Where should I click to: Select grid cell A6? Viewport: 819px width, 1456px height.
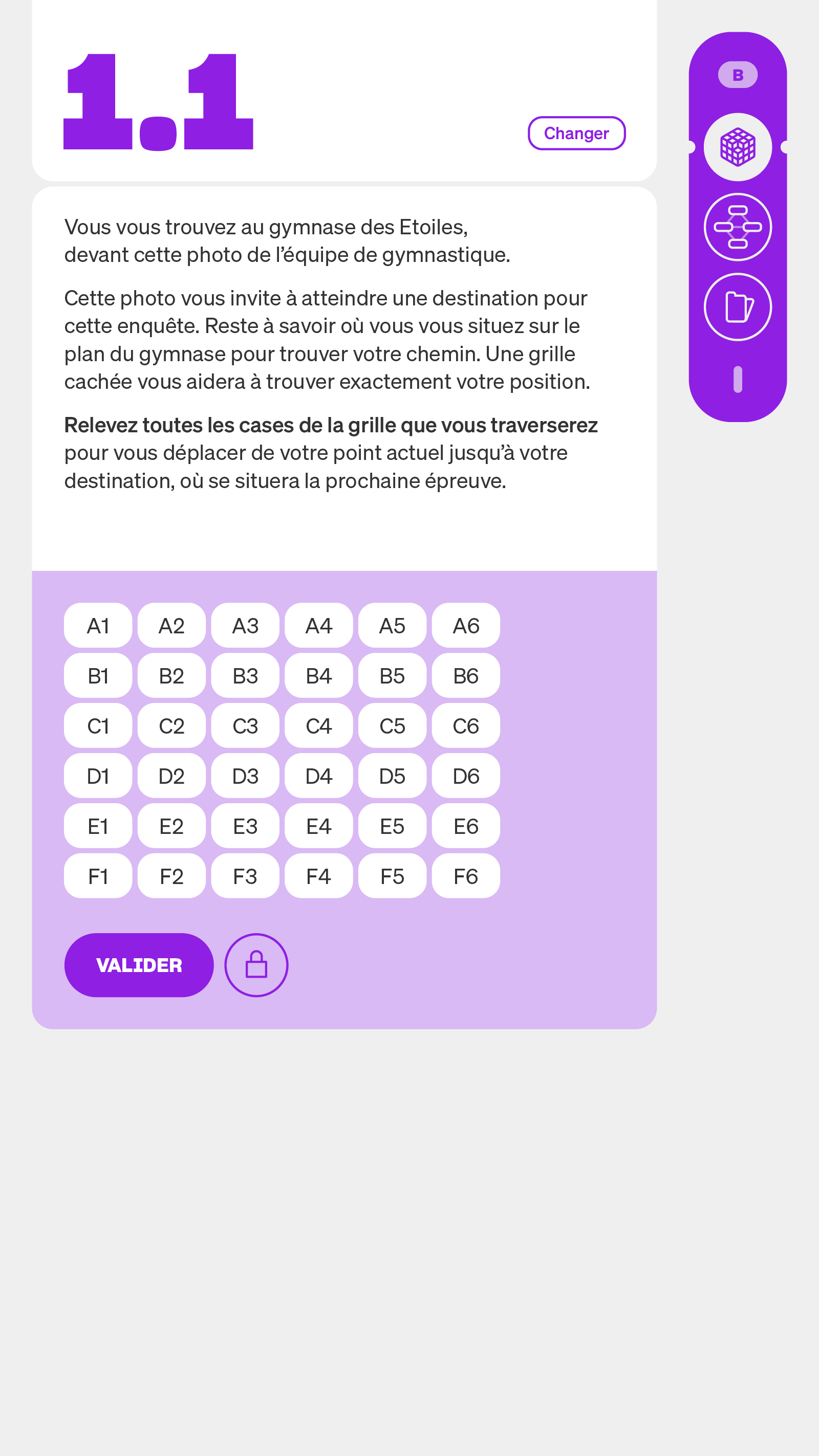465,625
